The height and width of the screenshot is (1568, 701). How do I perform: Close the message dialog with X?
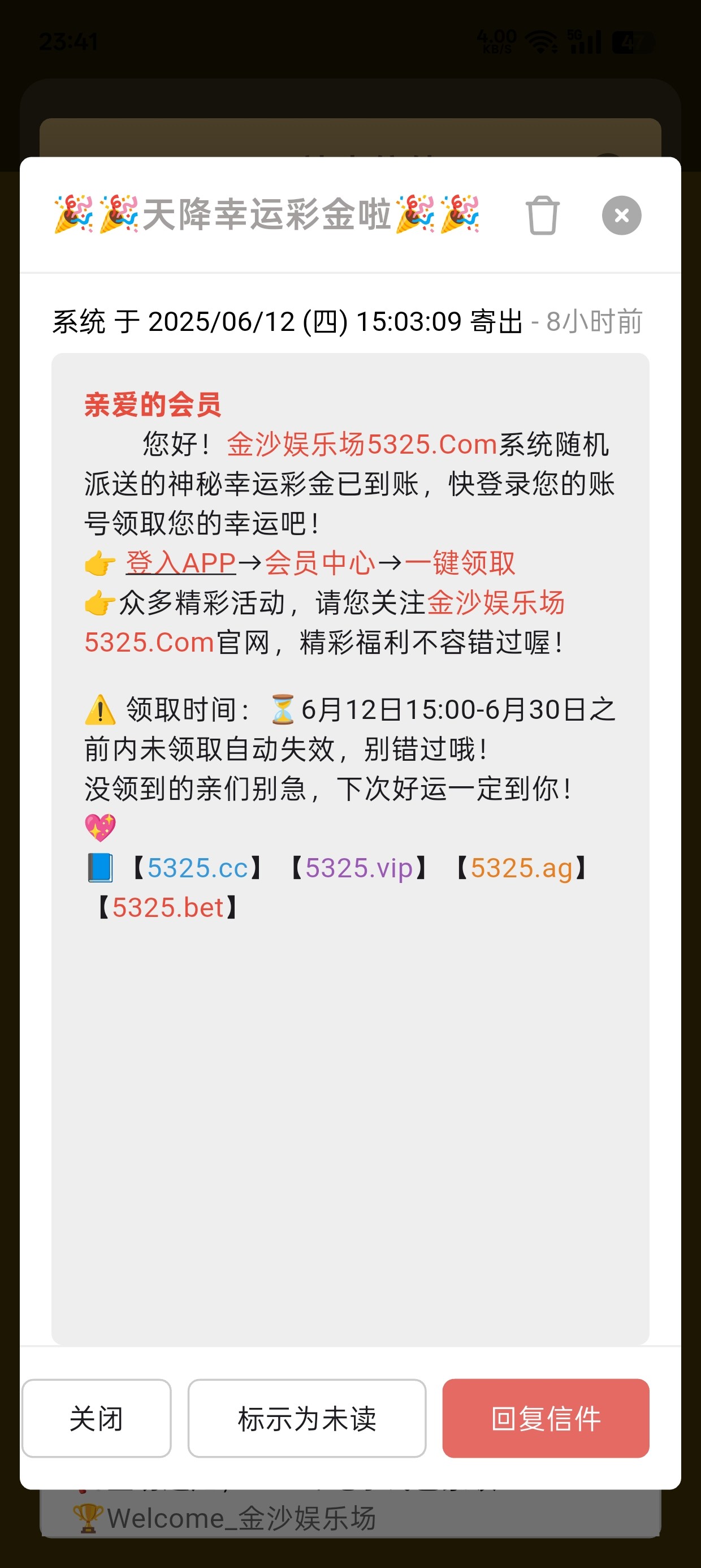[x=621, y=216]
